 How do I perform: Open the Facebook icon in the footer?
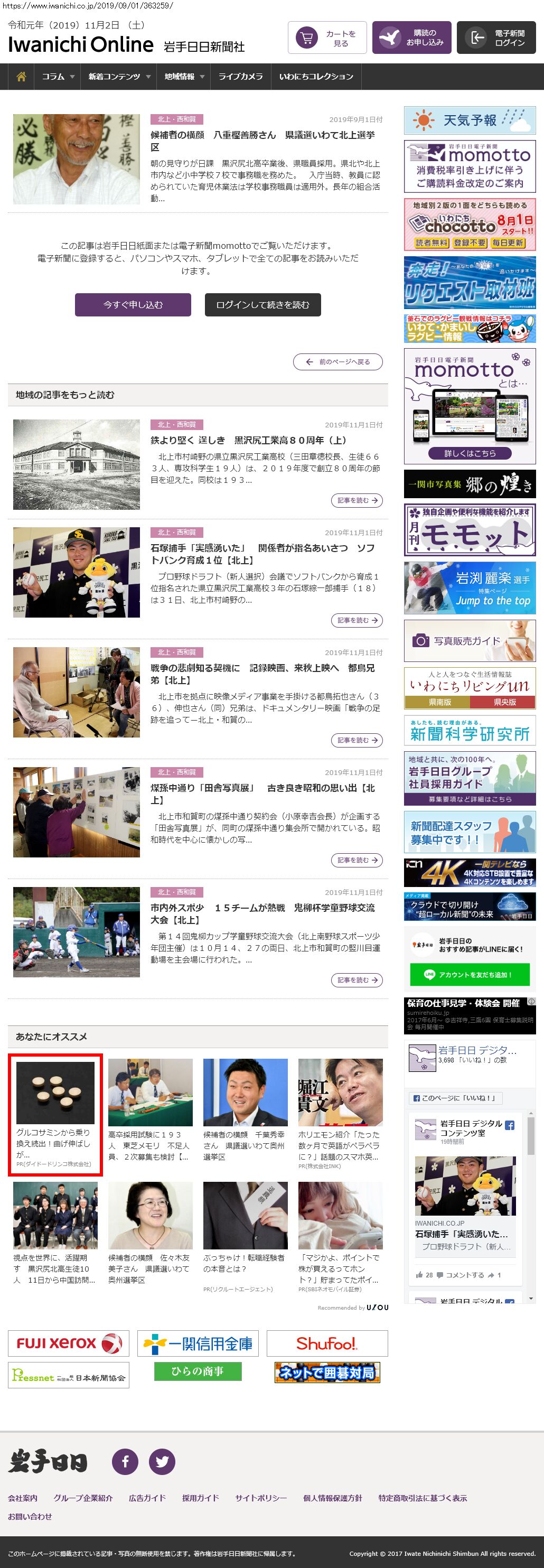coord(125,1461)
